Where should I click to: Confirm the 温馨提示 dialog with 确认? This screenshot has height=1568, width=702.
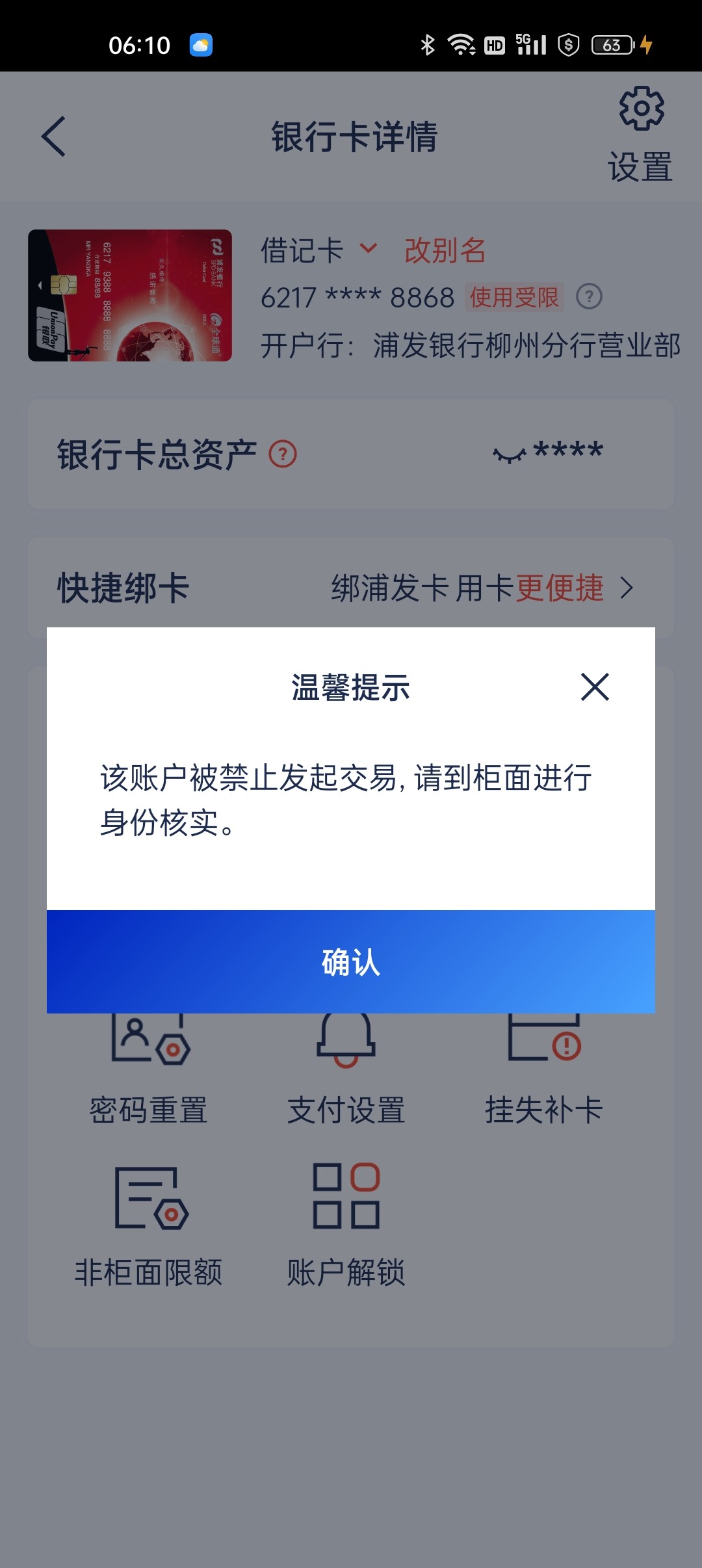tap(351, 961)
